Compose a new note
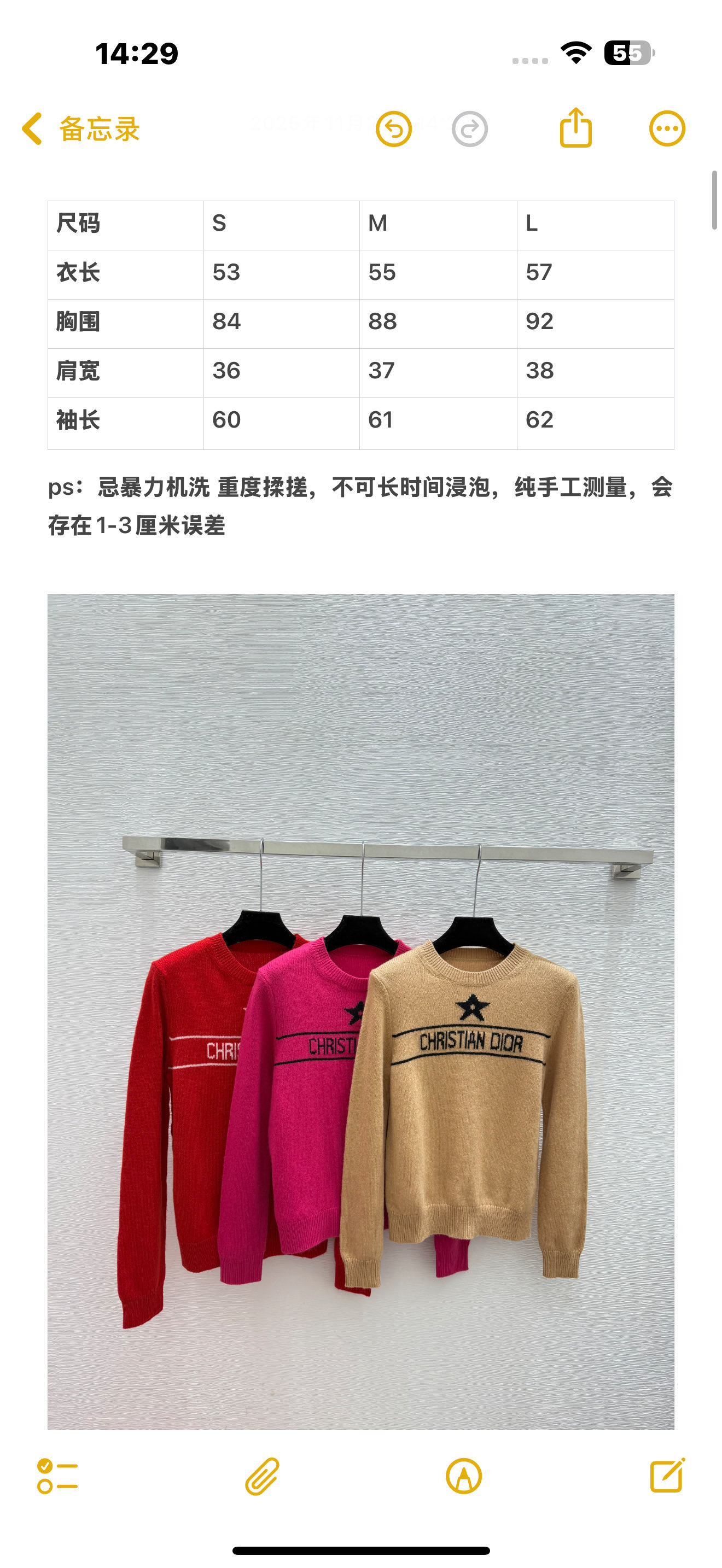This screenshot has height=1568, width=722. click(667, 1475)
